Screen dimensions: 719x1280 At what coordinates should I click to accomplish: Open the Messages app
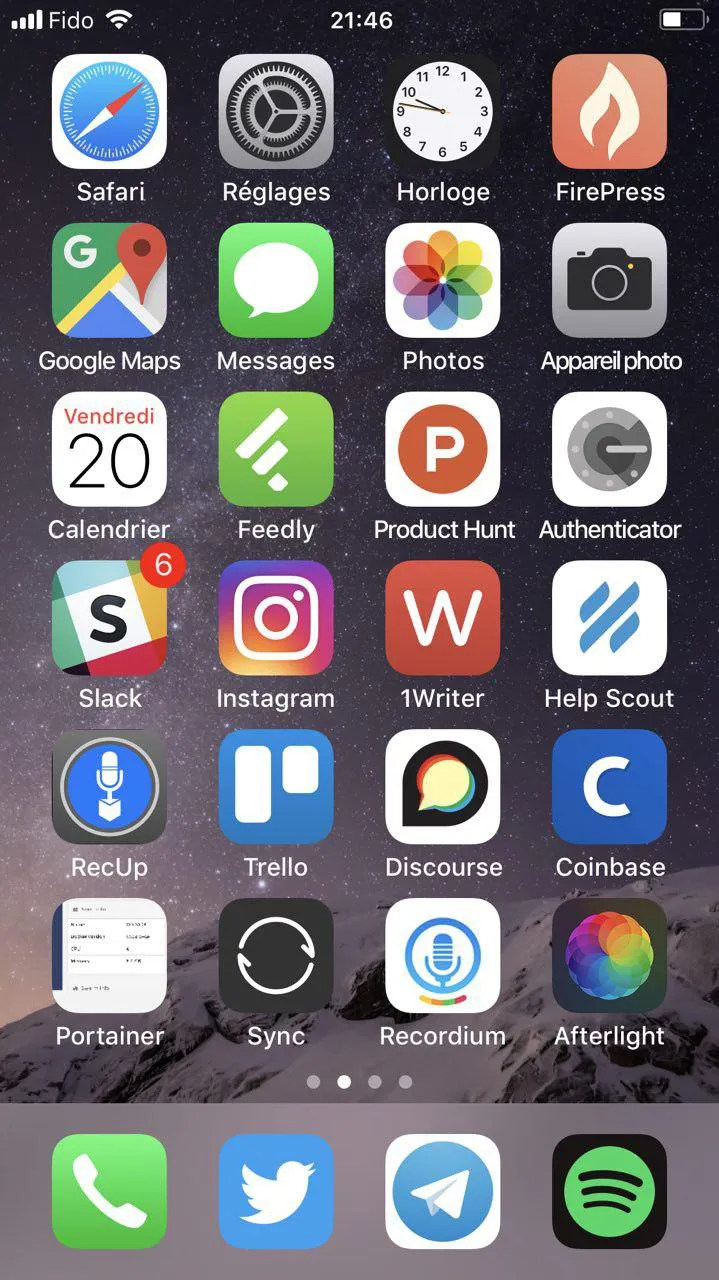point(276,280)
